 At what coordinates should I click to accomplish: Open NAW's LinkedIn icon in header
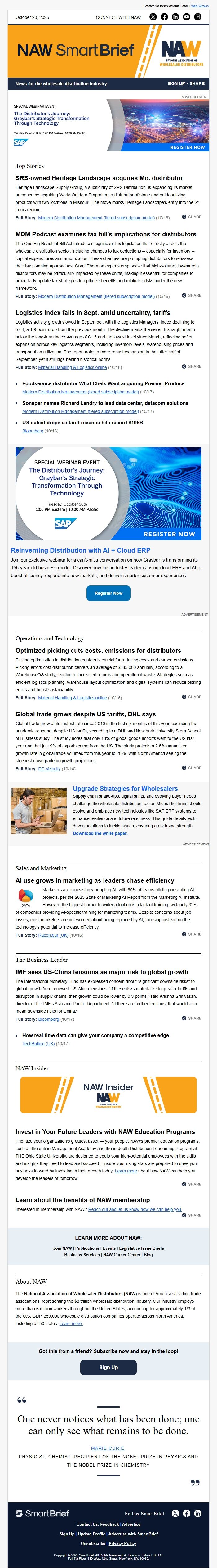point(175,17)
